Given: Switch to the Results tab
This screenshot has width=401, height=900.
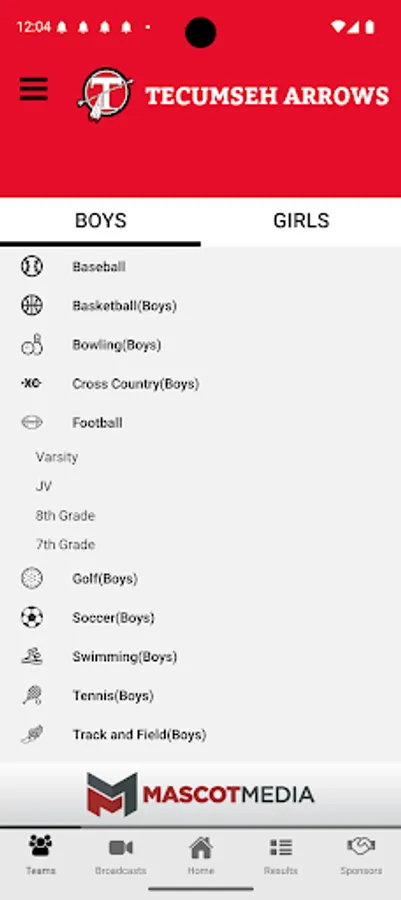Looking at the screenshot, I should pos(281,855).
